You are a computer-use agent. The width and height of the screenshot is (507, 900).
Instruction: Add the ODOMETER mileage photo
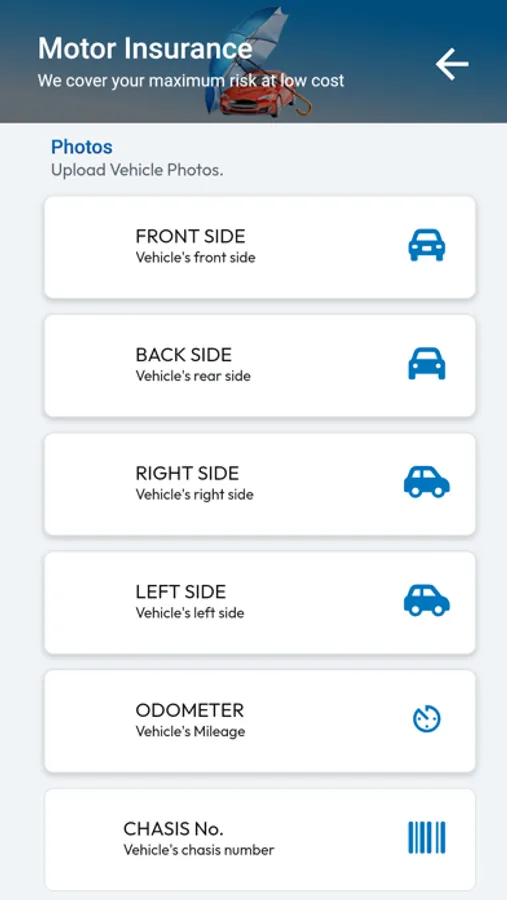[x=260, y=721]
